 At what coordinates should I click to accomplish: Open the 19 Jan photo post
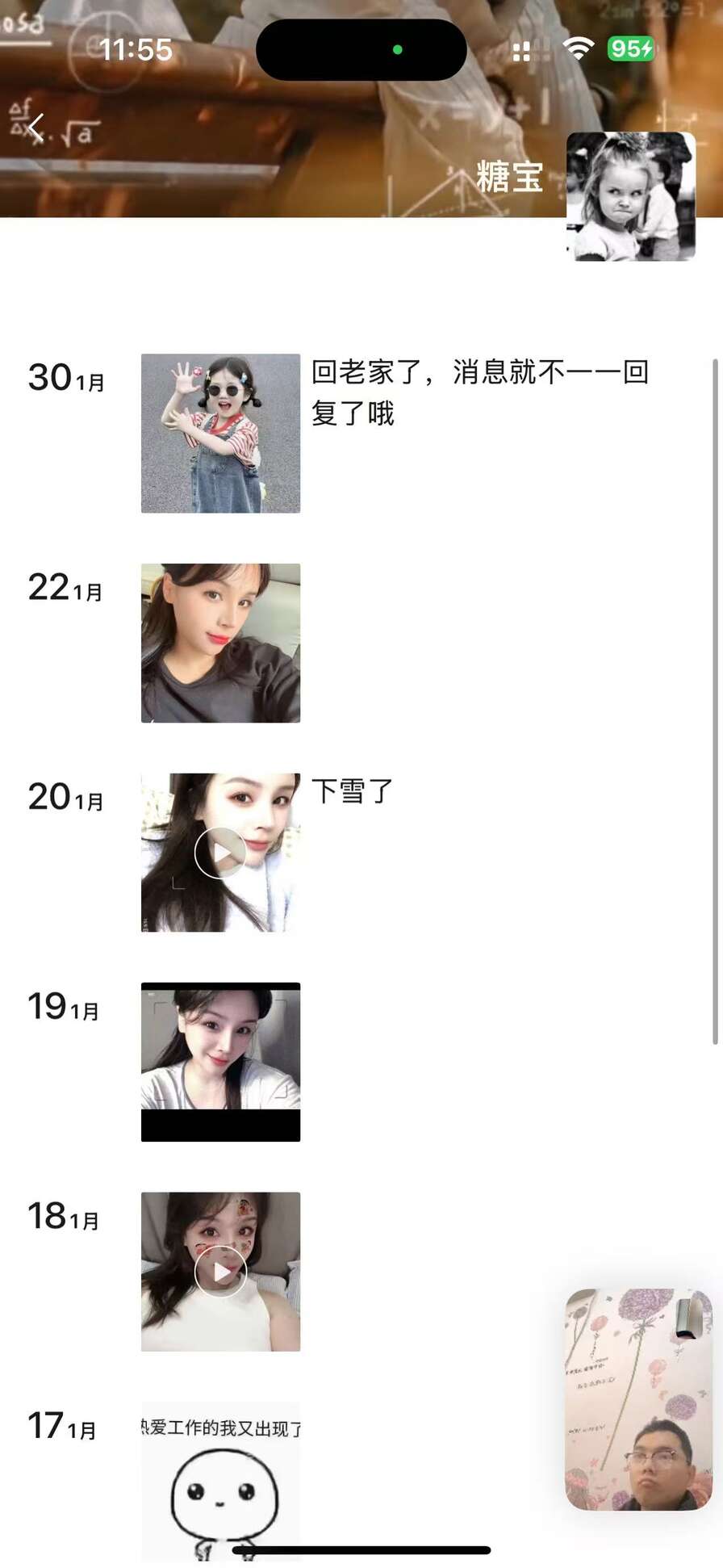click(x=220, y=1062)
